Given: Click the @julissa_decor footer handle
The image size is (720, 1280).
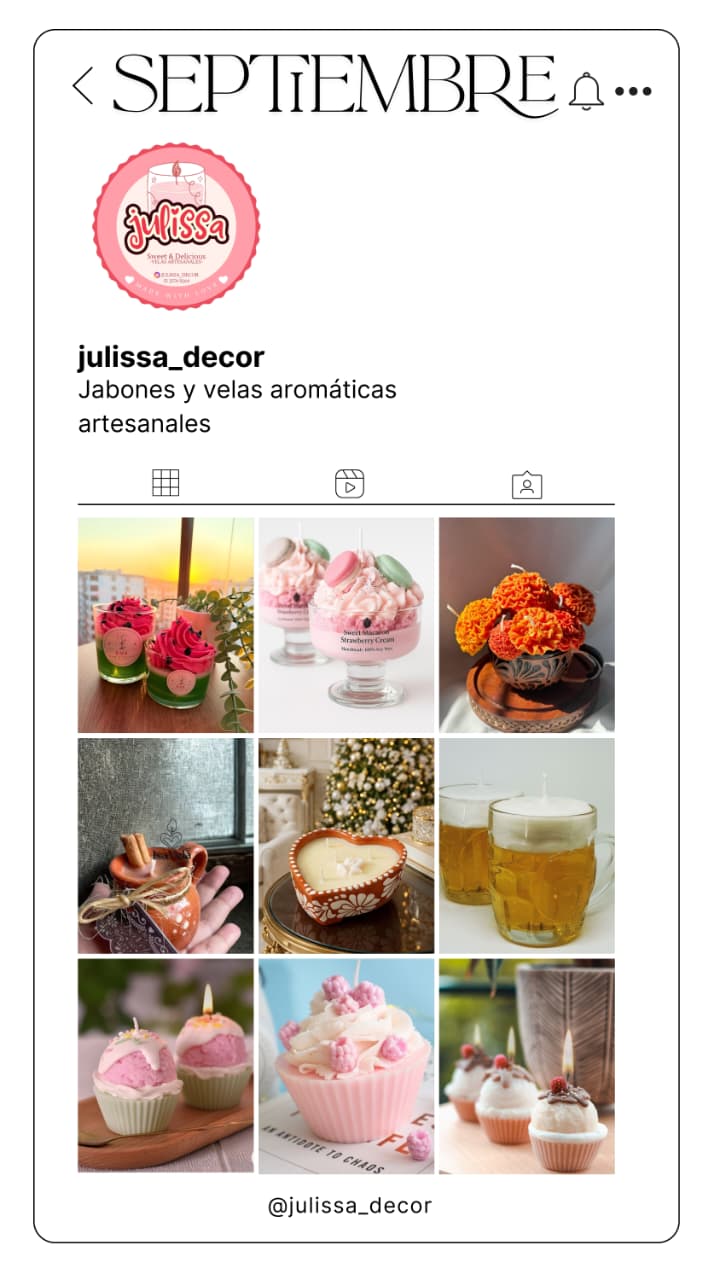Looking at the screenshot, I should (x=350, y=1205).
